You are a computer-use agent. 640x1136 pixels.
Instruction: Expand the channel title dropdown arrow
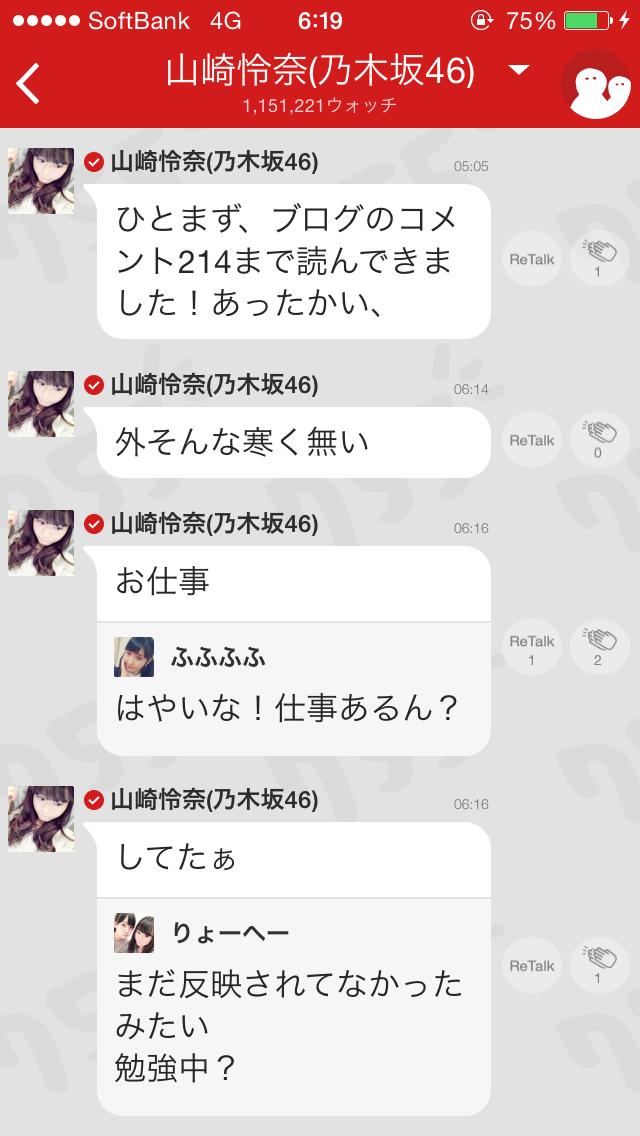[518, 70]
